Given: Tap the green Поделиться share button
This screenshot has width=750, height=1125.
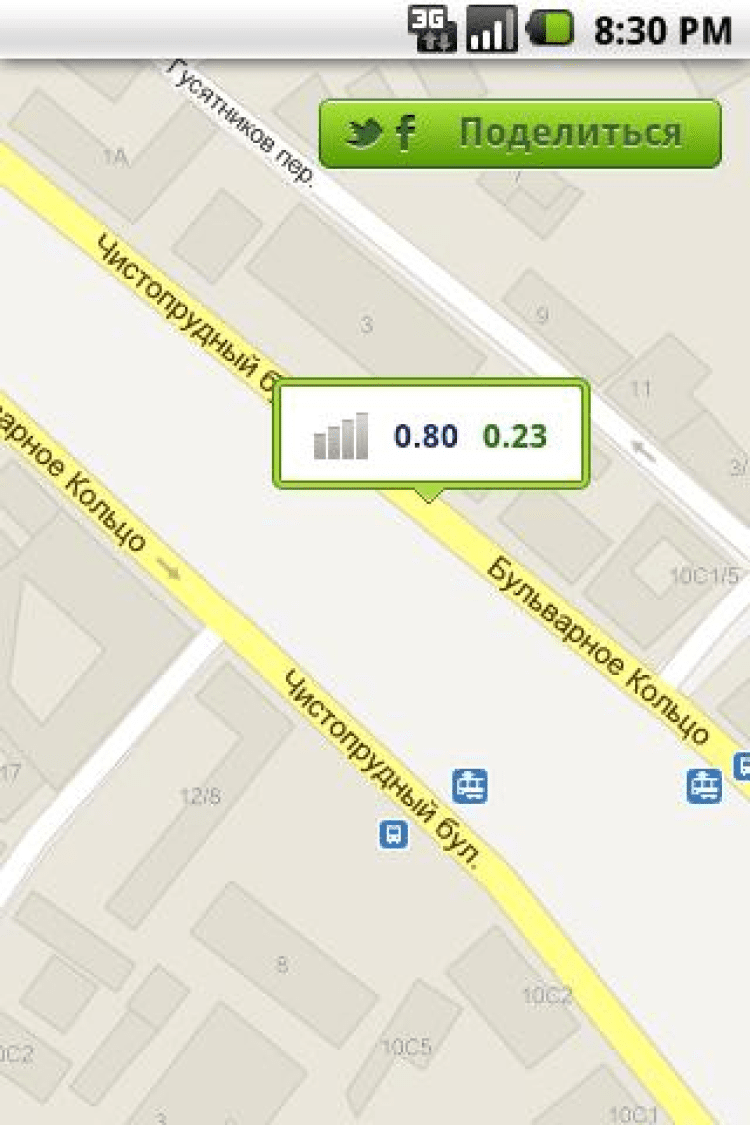Looking at the screenshot, I should coord(519,133).
